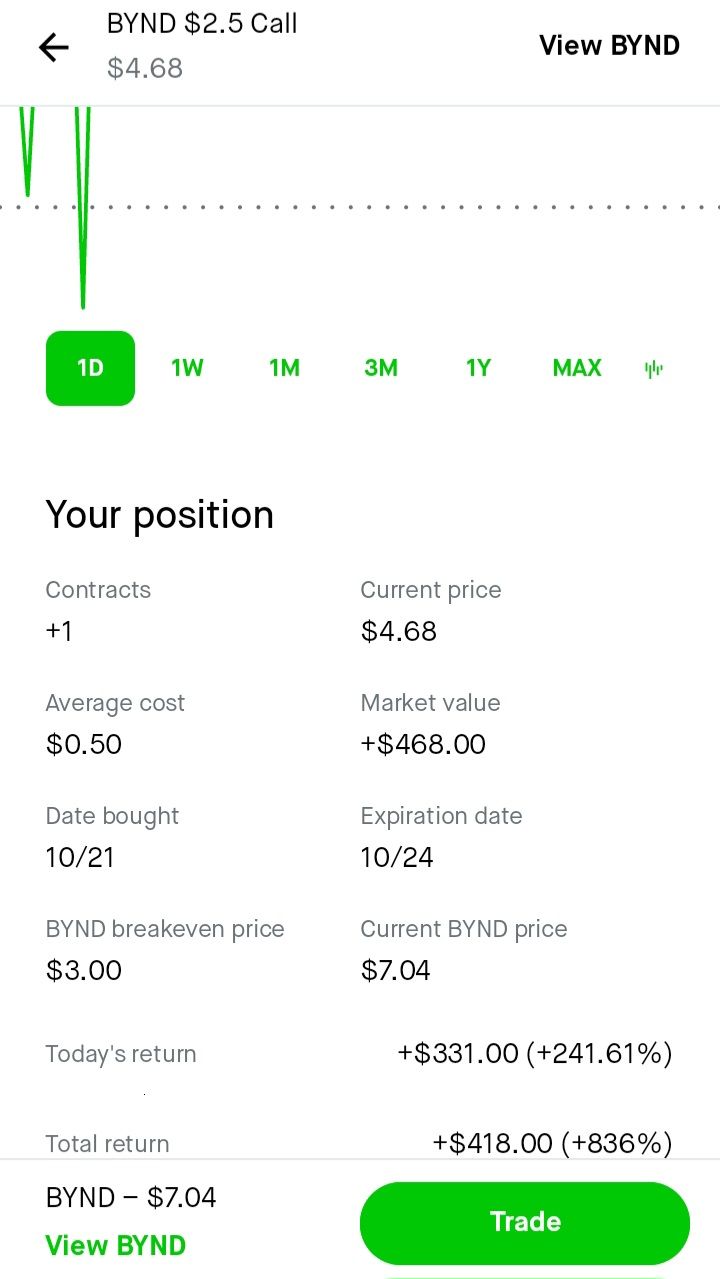Toggle the candlestick chart icon

pos(654,369)
